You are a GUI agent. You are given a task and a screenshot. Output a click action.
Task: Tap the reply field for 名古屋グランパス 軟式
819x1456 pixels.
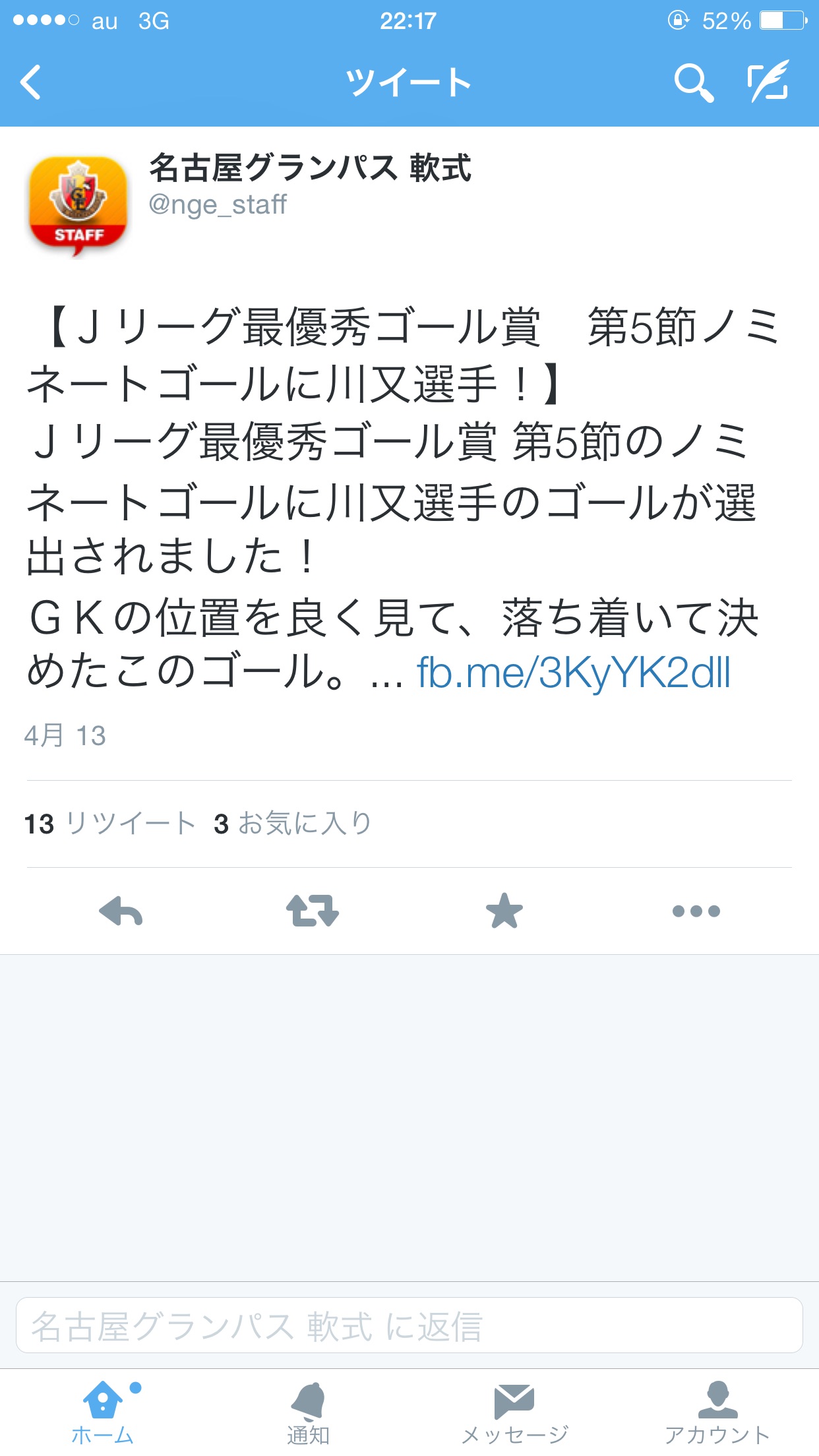[x=409, y=1325]
